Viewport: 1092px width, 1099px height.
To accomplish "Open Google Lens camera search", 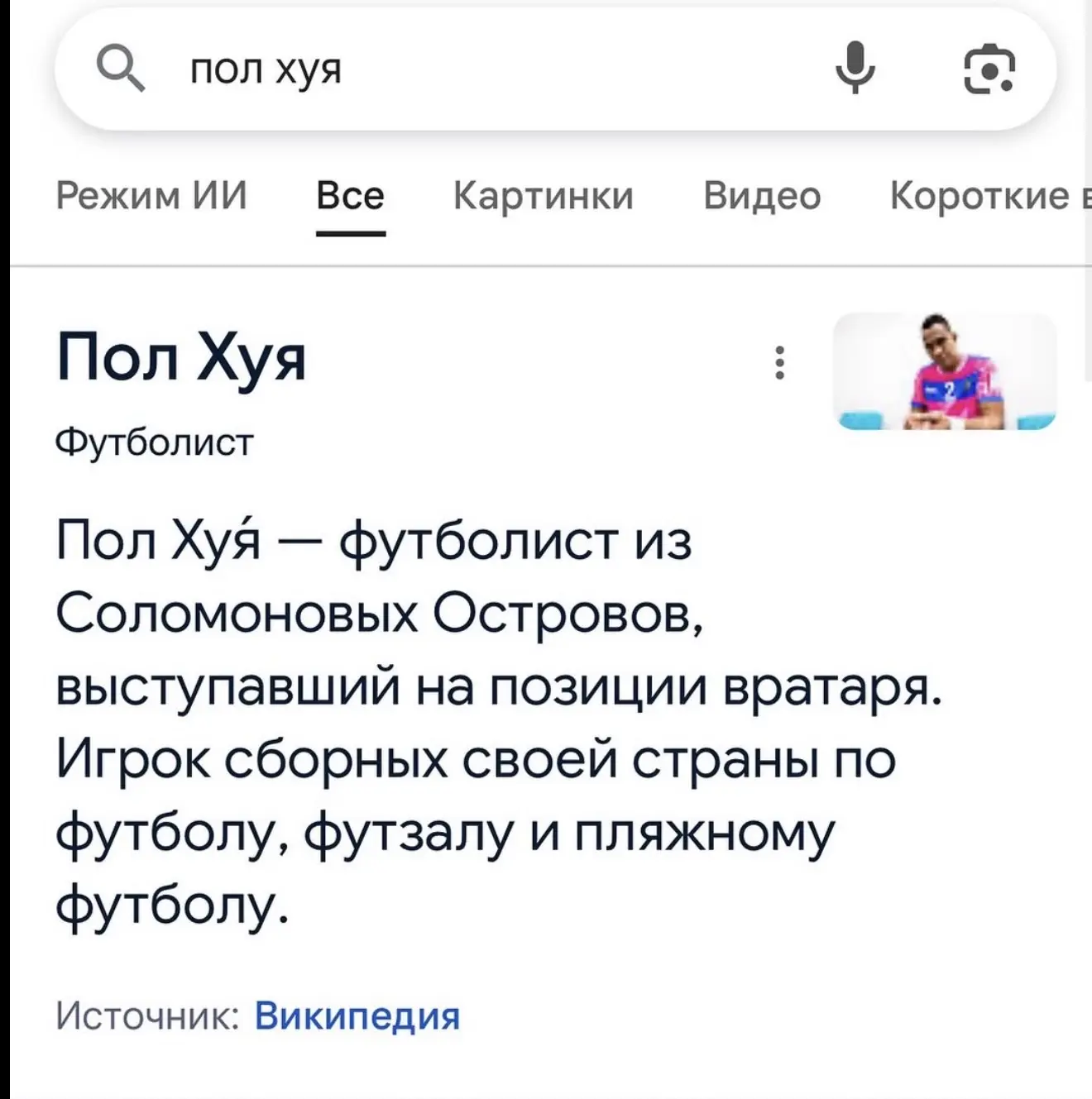I will click(989, 69).
